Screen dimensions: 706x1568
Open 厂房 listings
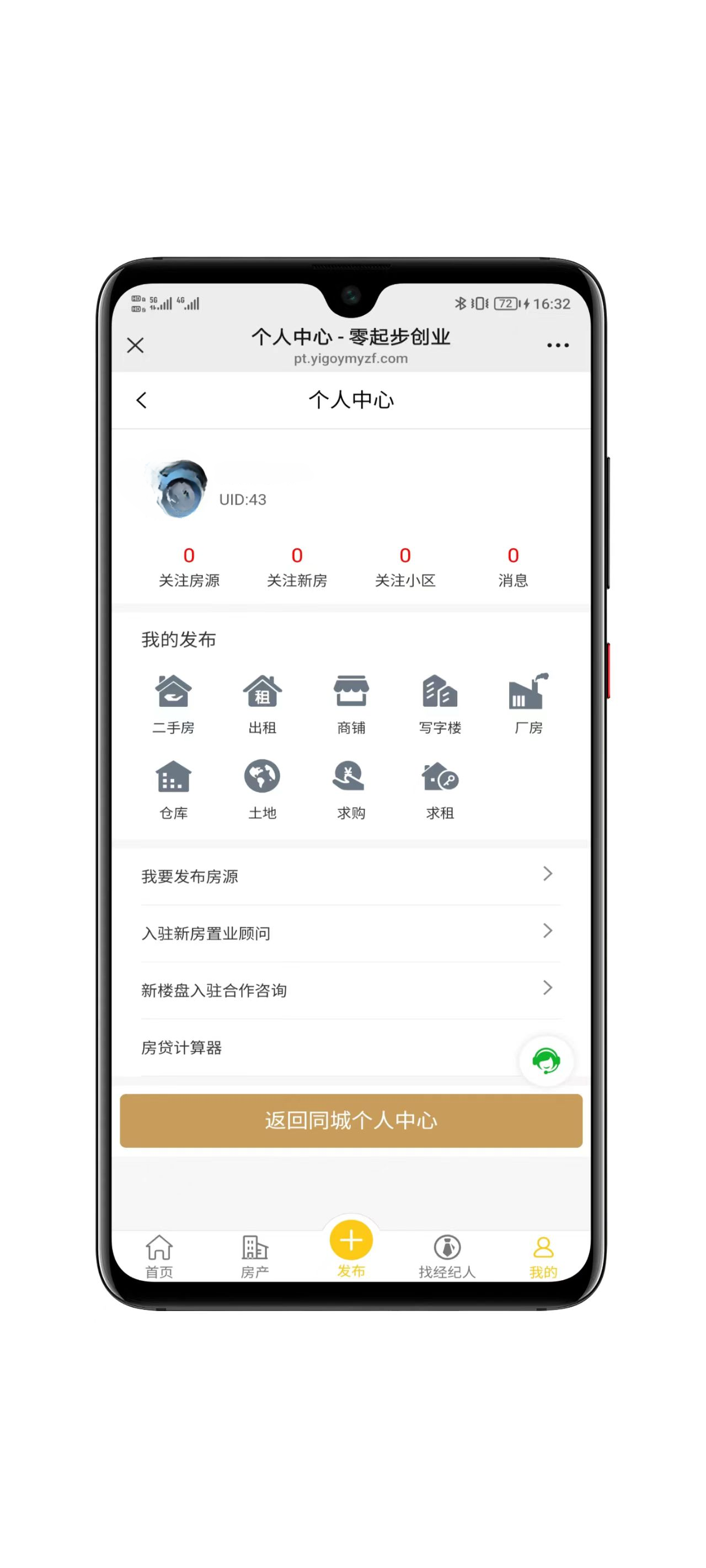click(x=528, y=703)
